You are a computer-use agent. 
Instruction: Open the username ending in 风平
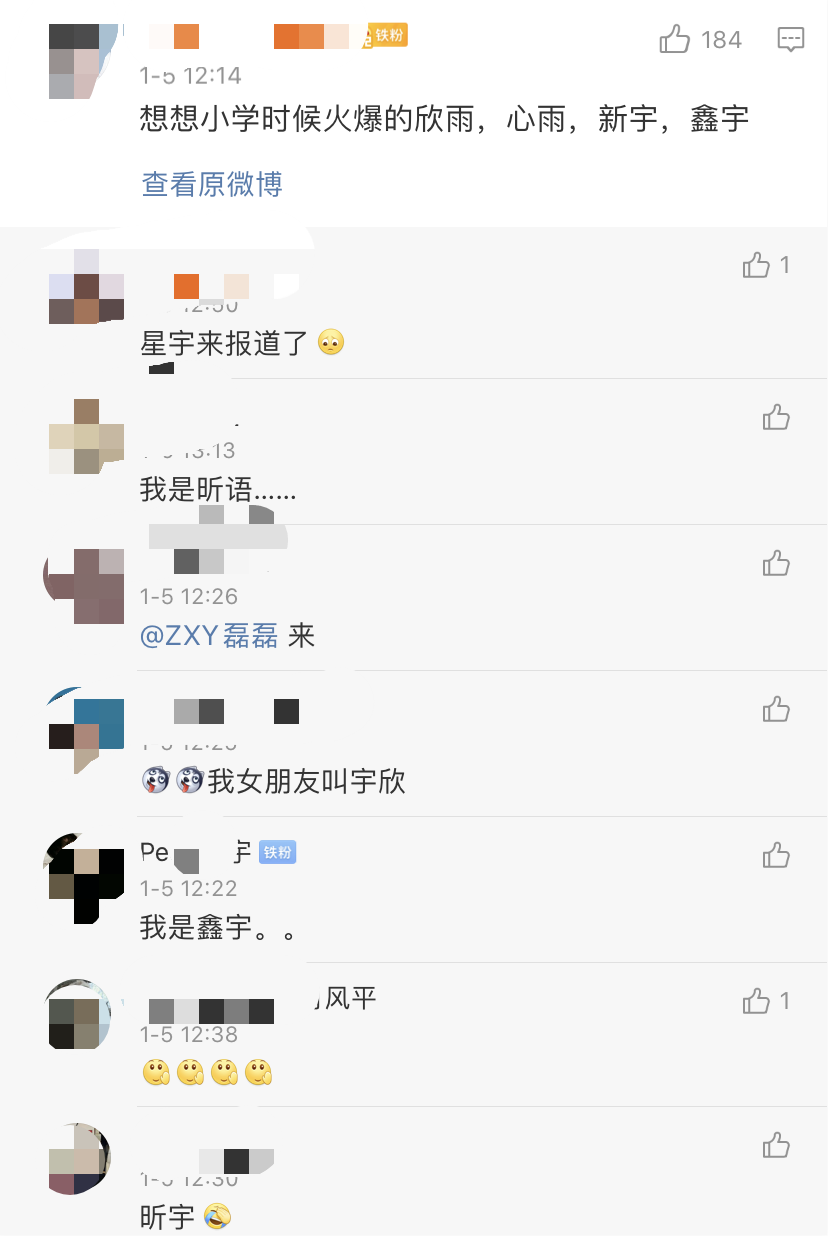[x=262, y=999]
